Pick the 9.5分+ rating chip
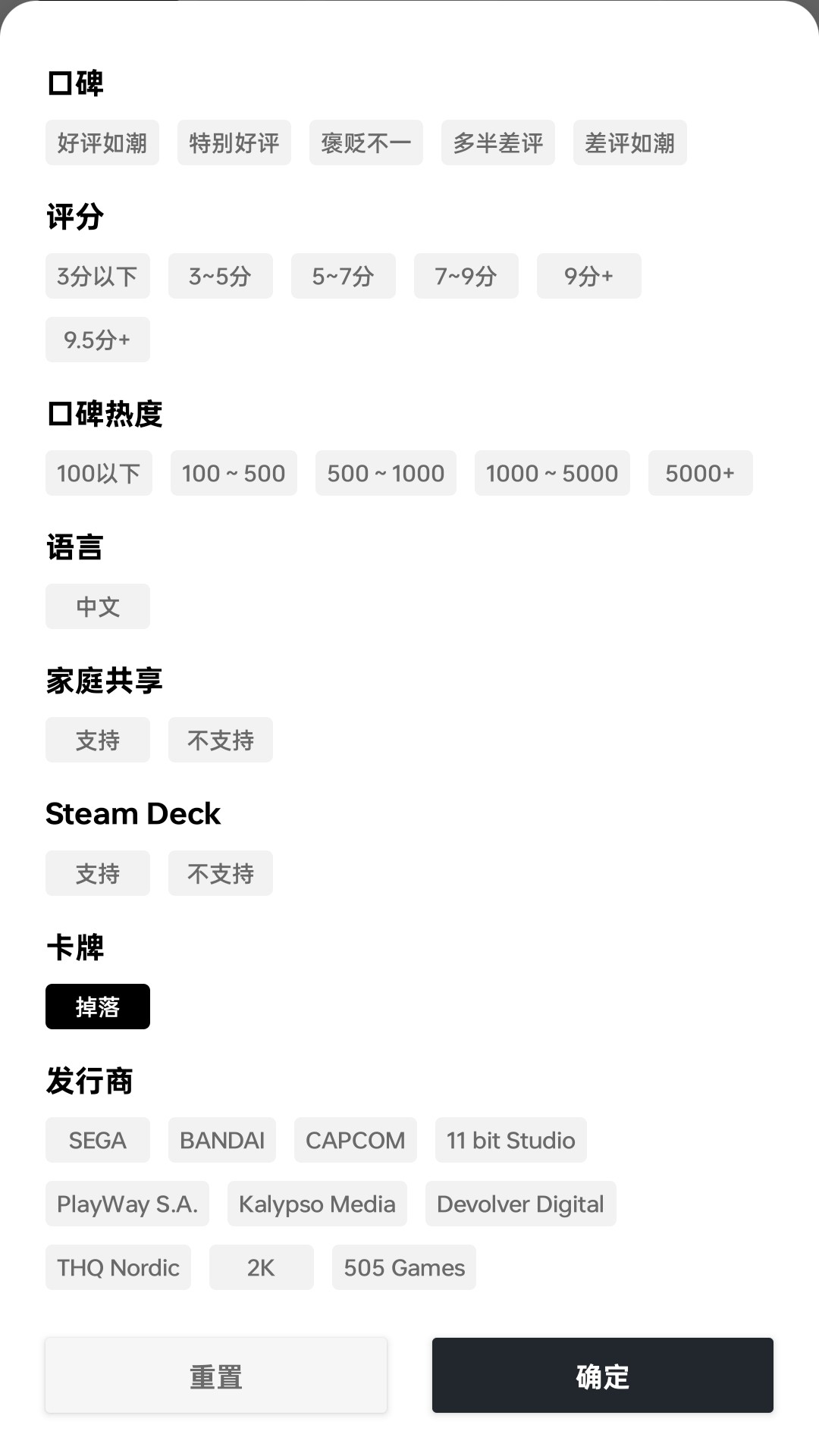The height and width of the screenshot is (1456, 819). click(97, 340)
